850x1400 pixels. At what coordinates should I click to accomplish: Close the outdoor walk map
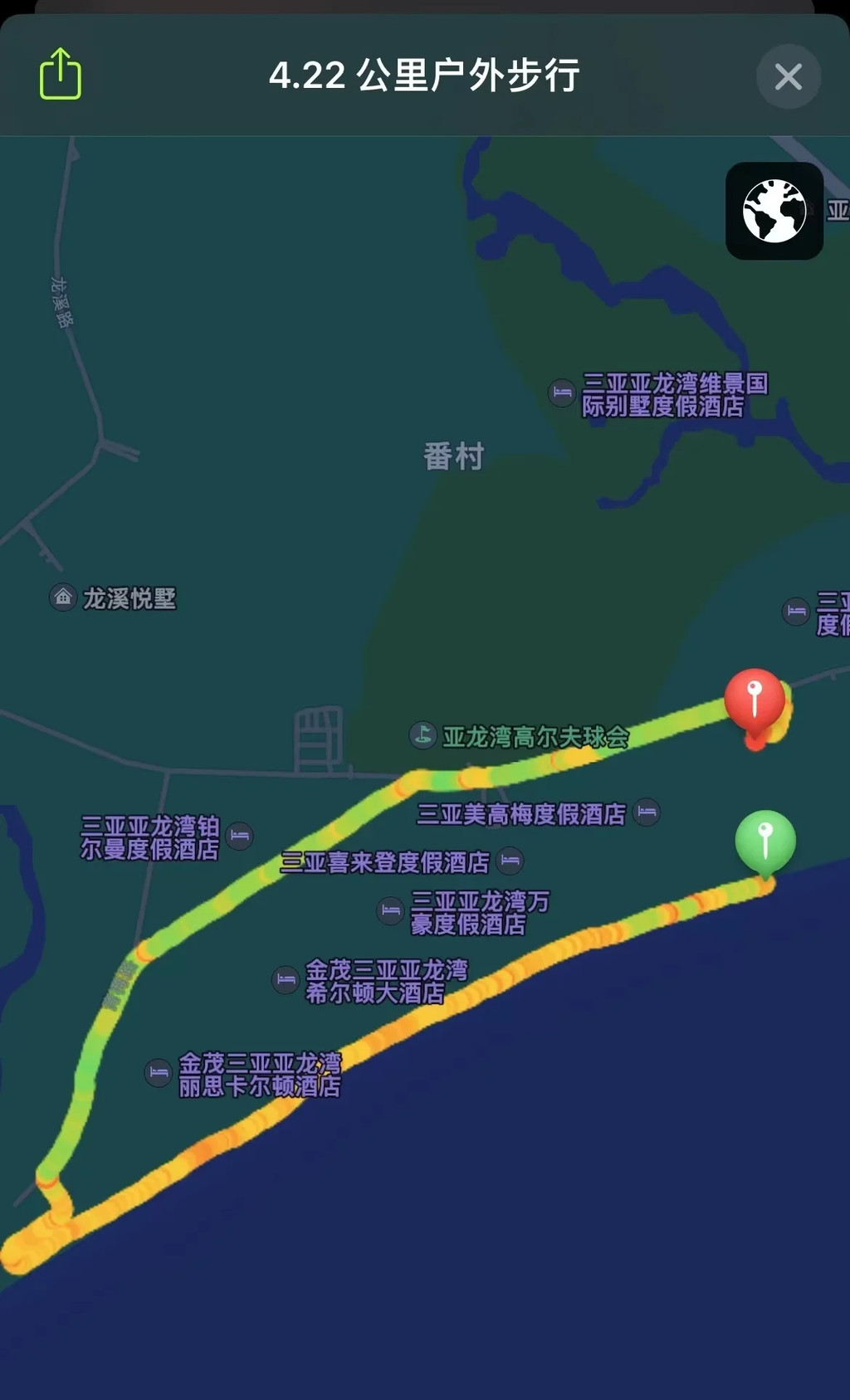pyautogui.click(x=789, y=76)
